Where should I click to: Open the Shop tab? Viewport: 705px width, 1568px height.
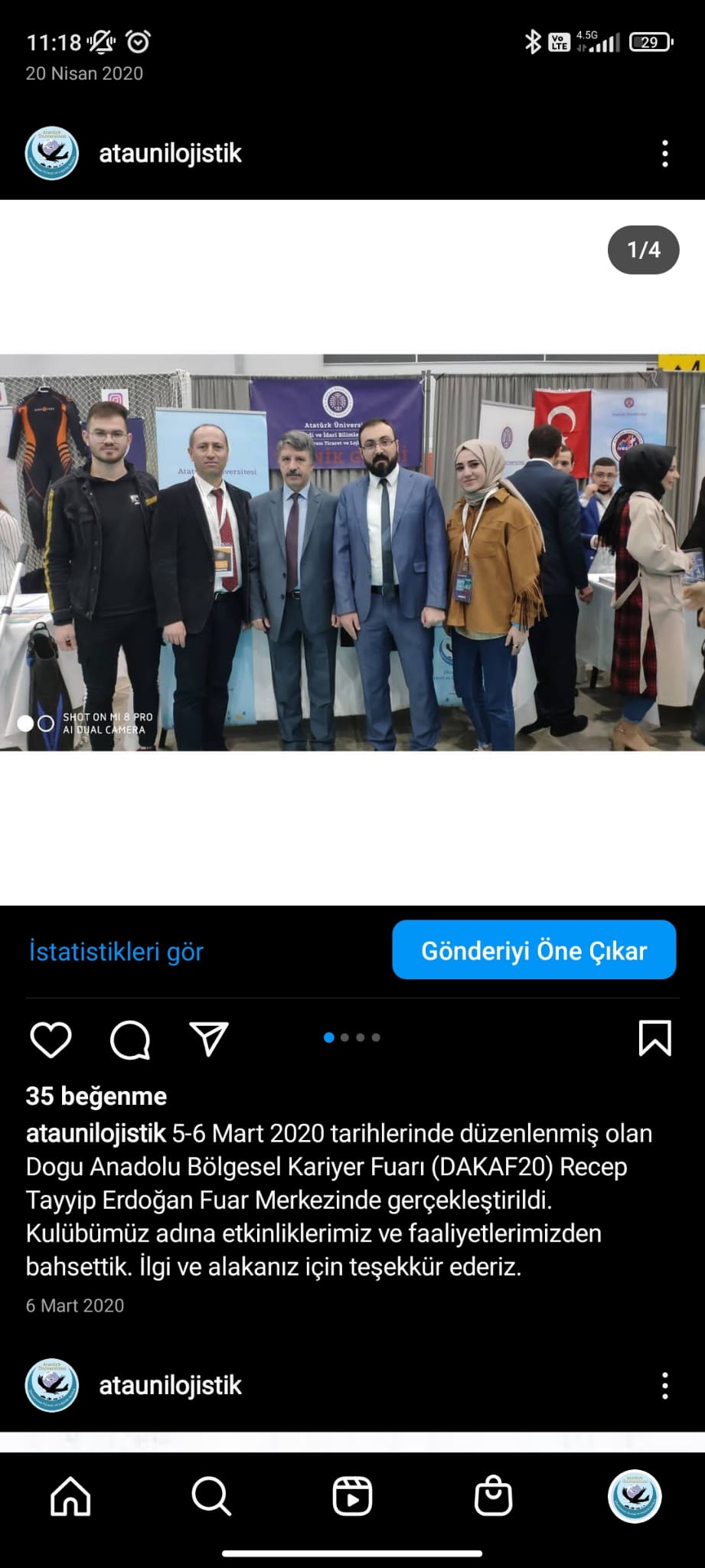493,1496
